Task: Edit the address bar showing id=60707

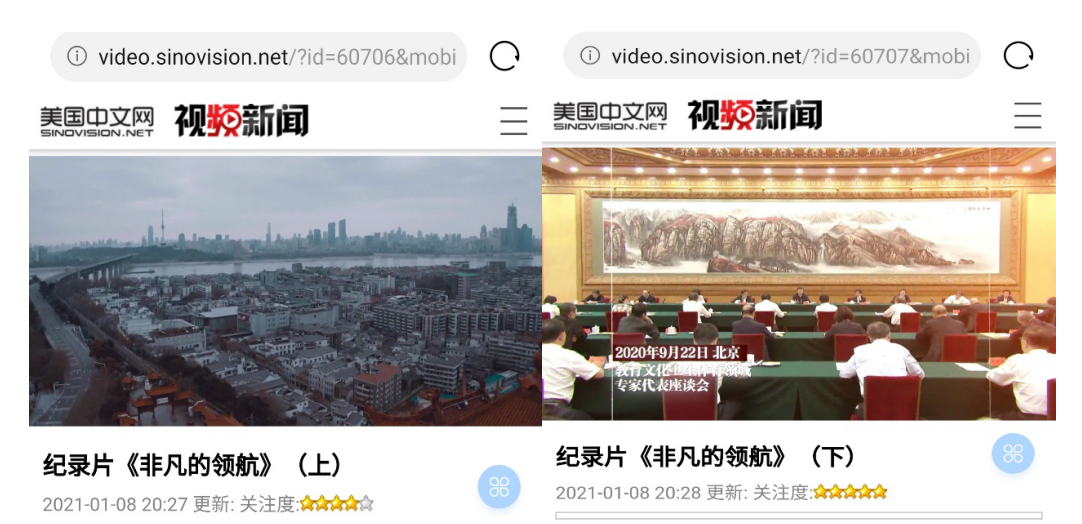Action: point(789,56)
